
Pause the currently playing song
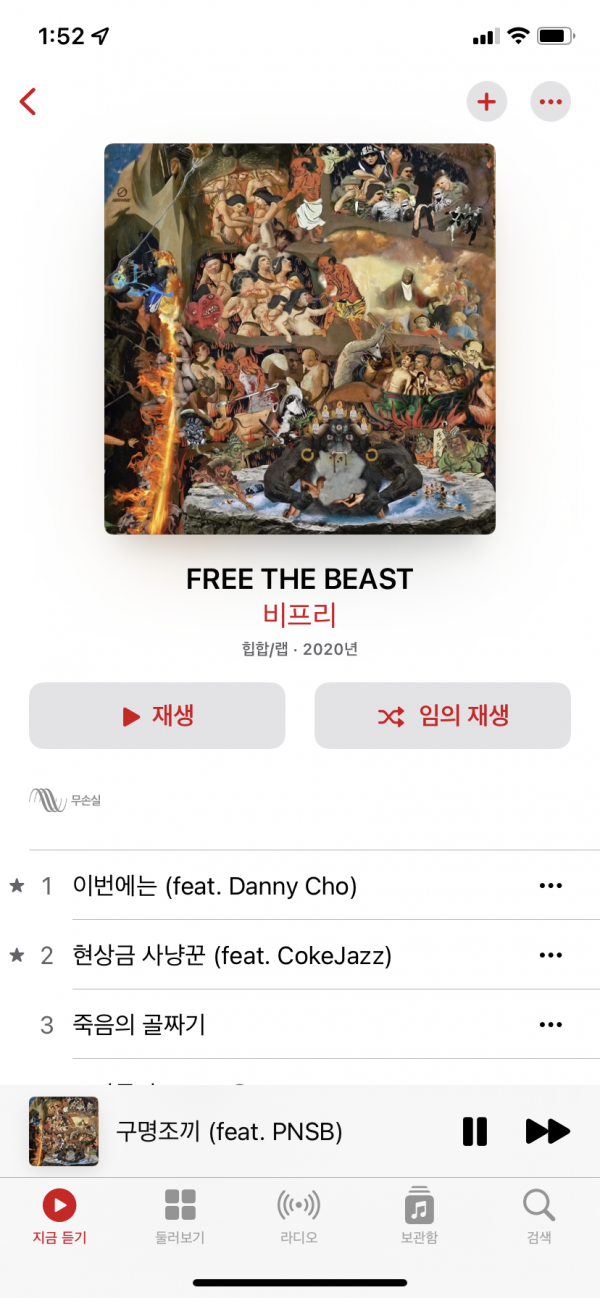pyautogui.click(x=475, y=1131)
